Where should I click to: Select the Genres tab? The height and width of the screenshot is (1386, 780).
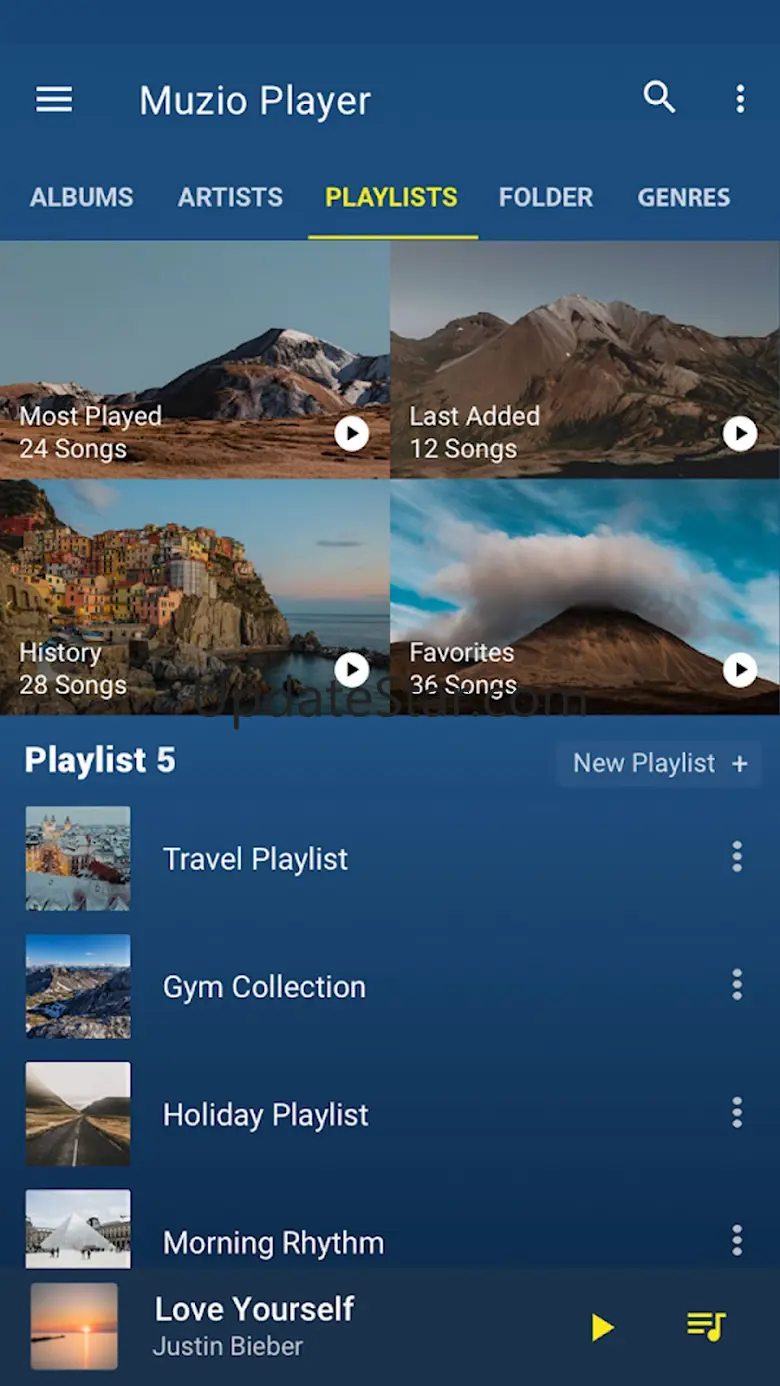[684, 197]
